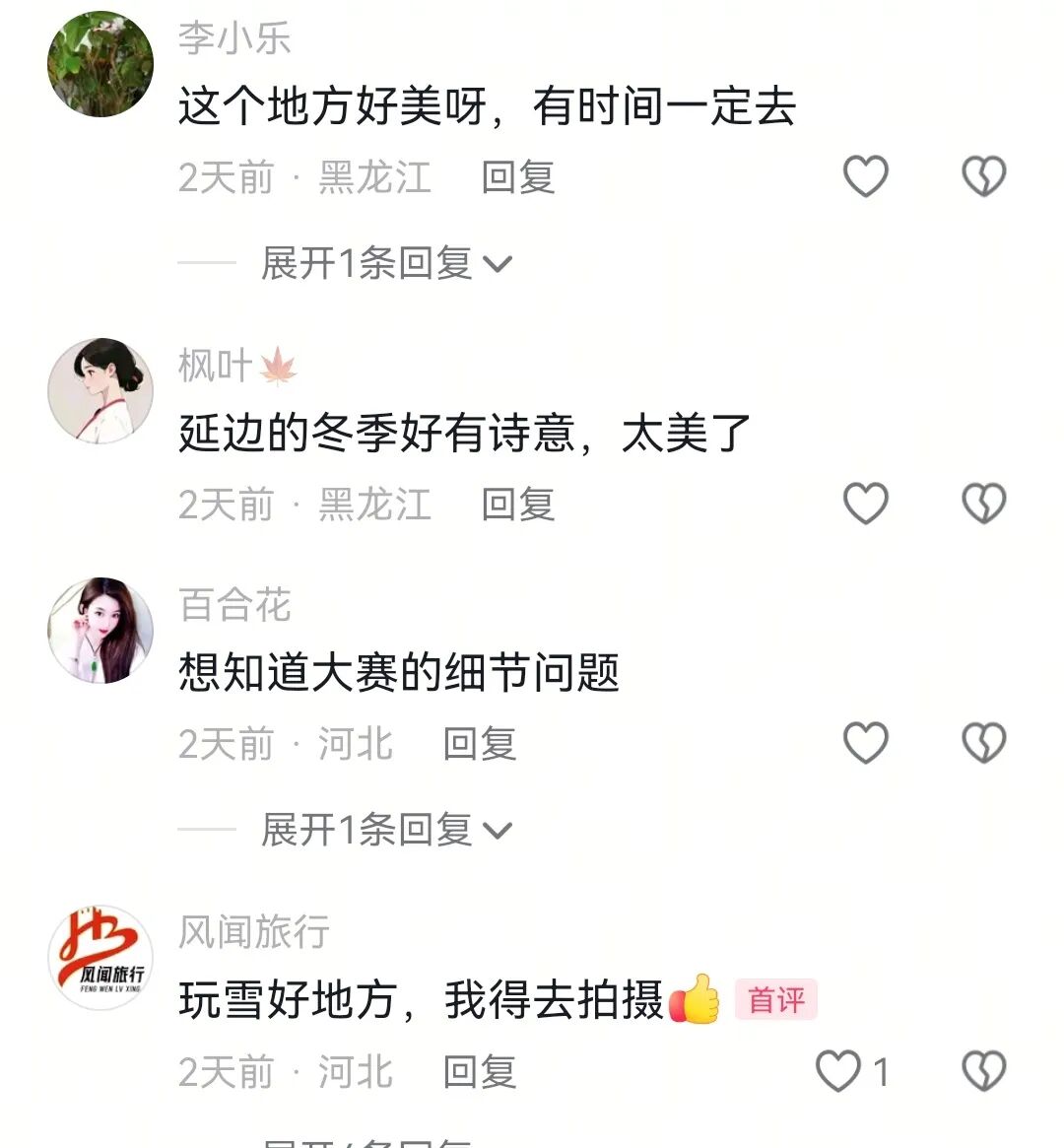This screenshot has width=1064, height=1148.
Task: Like 李小乐's comment
Action: click(x=866, y=177)
